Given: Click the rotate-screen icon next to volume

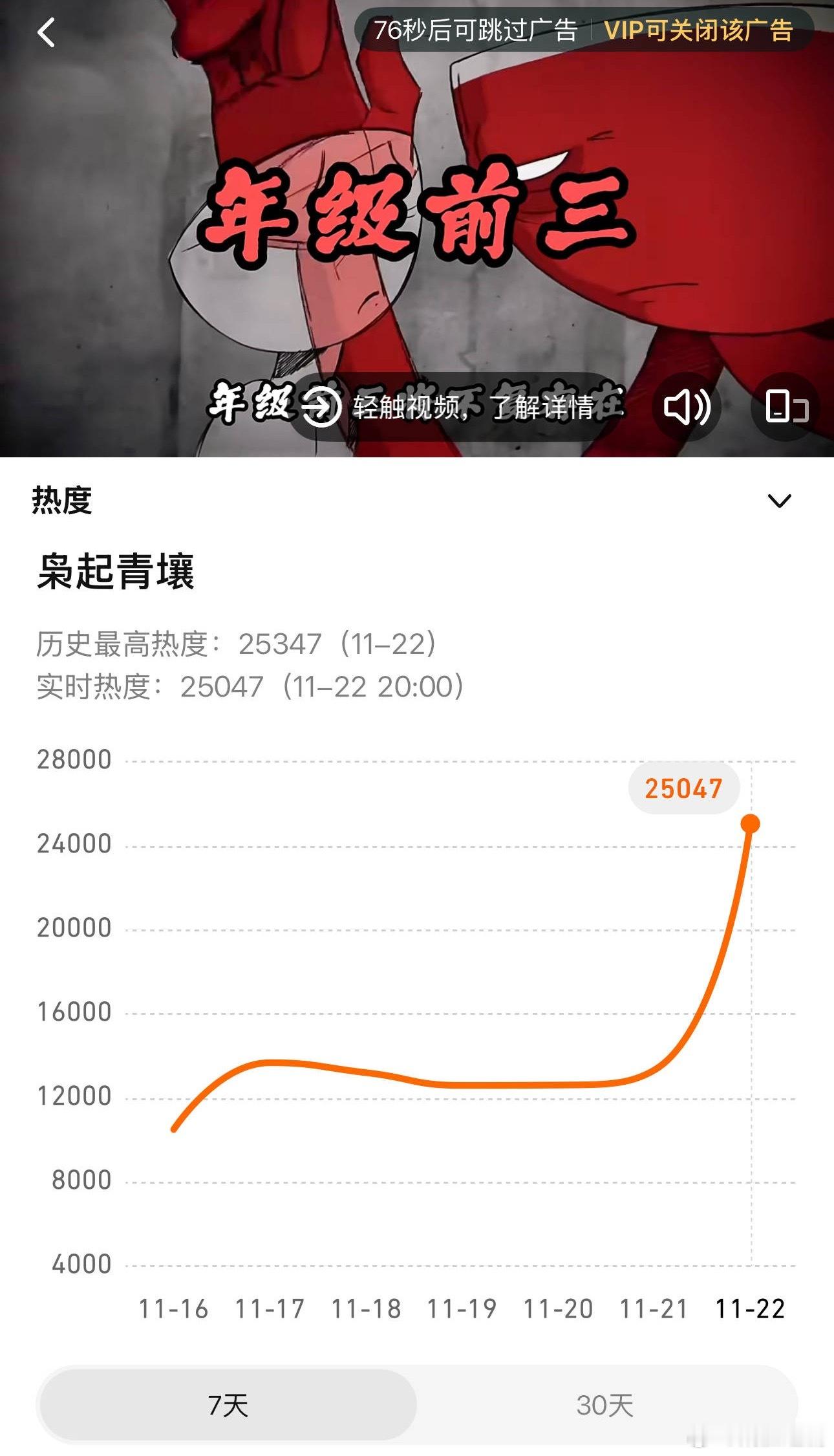Looking at the screenshot, I should [x=786, y=407].
